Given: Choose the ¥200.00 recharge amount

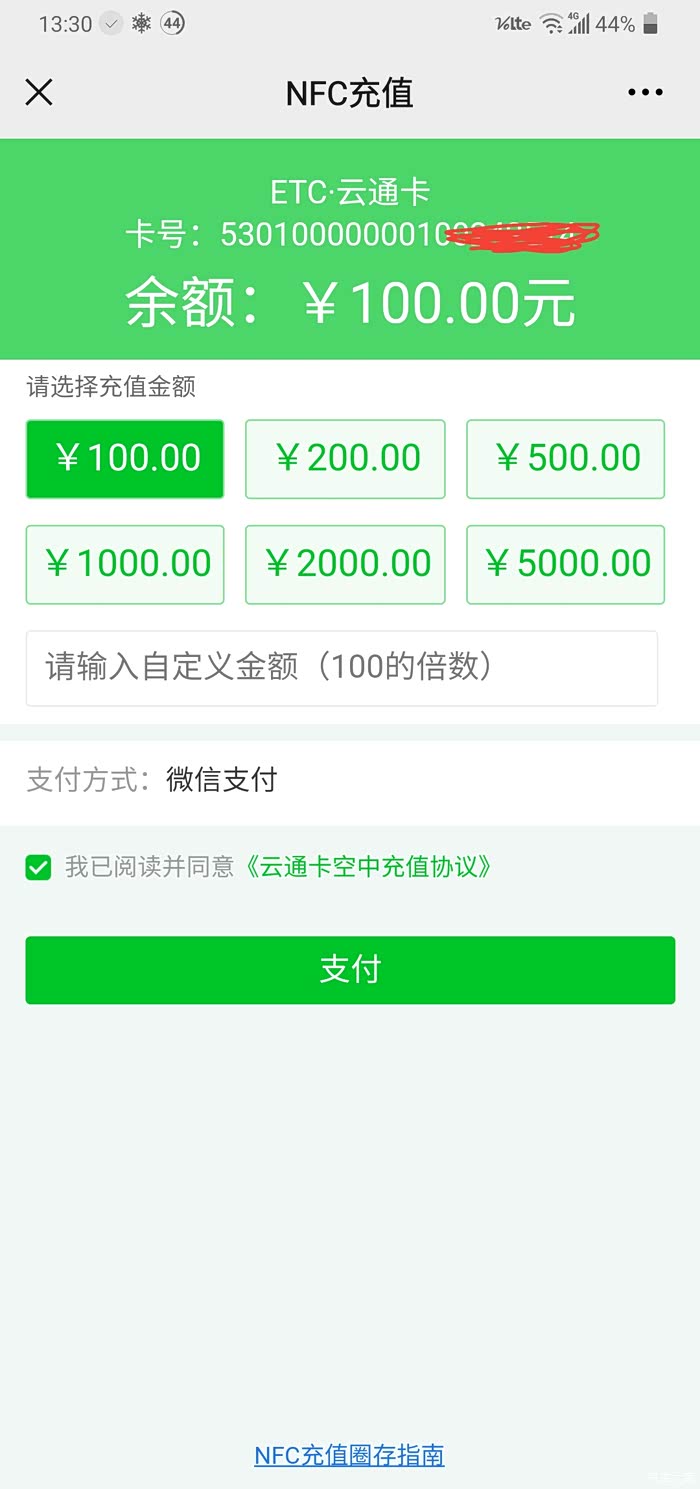Looking at the screenshot, I should (345, 459).
